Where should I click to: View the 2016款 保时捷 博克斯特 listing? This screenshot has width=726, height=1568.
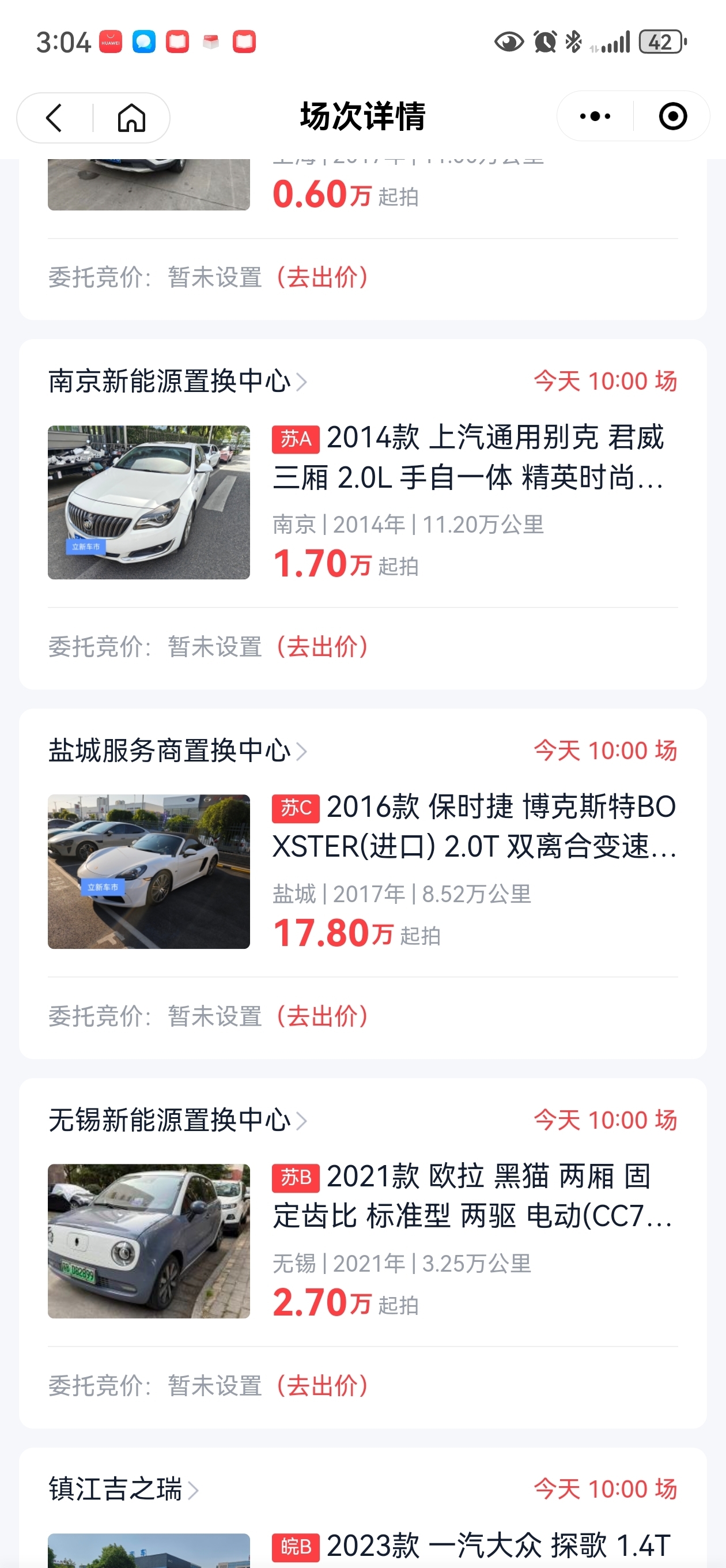click(x=362, y=872)
